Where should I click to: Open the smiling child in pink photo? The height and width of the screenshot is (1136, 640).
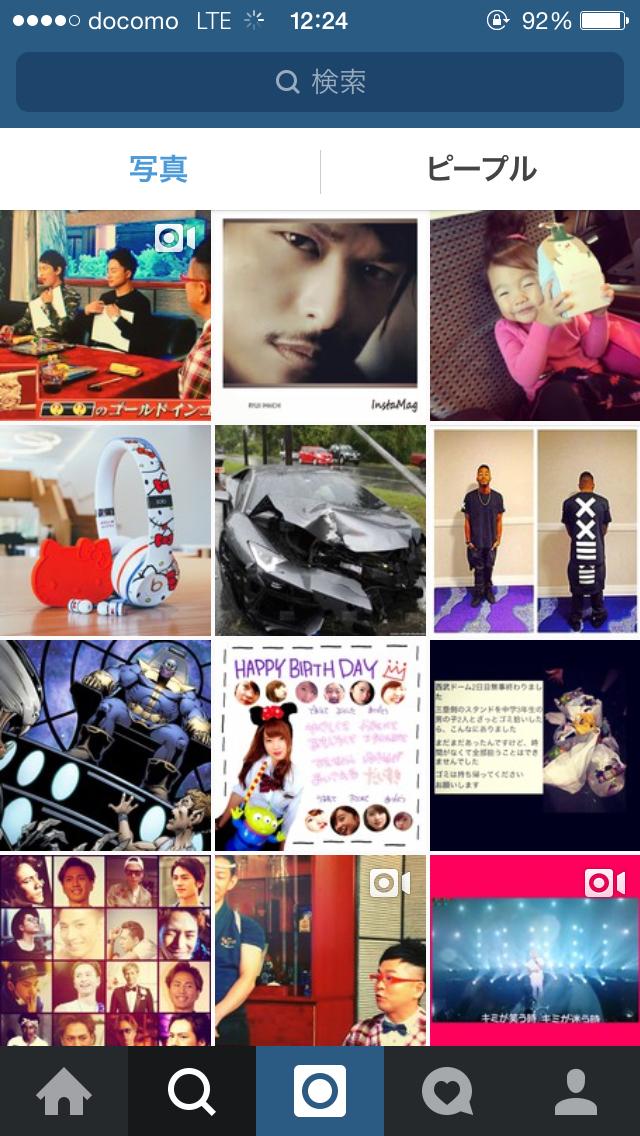pyautogui.click(x=535, y=315)
